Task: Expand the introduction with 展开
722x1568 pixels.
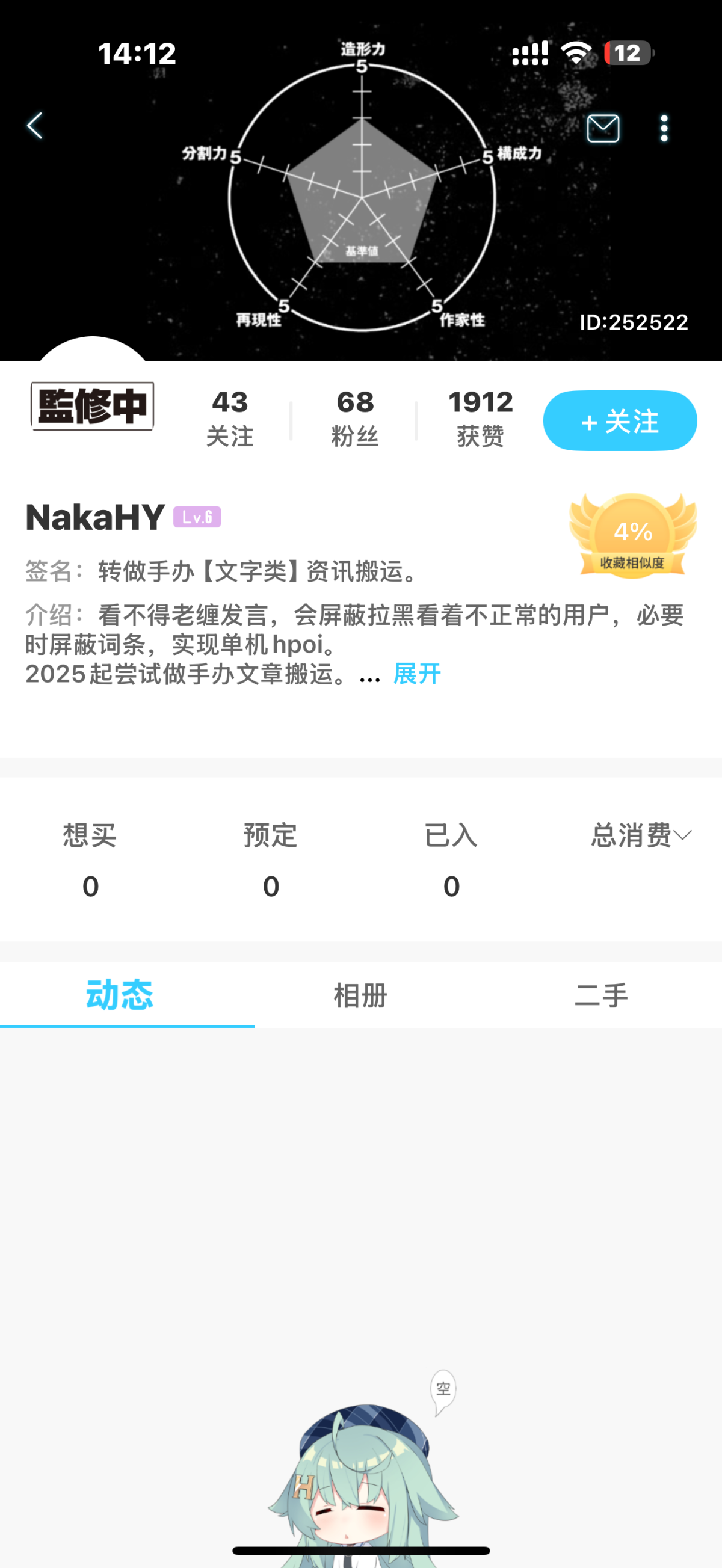Action: pyautogui.click(x=417, y=674)
